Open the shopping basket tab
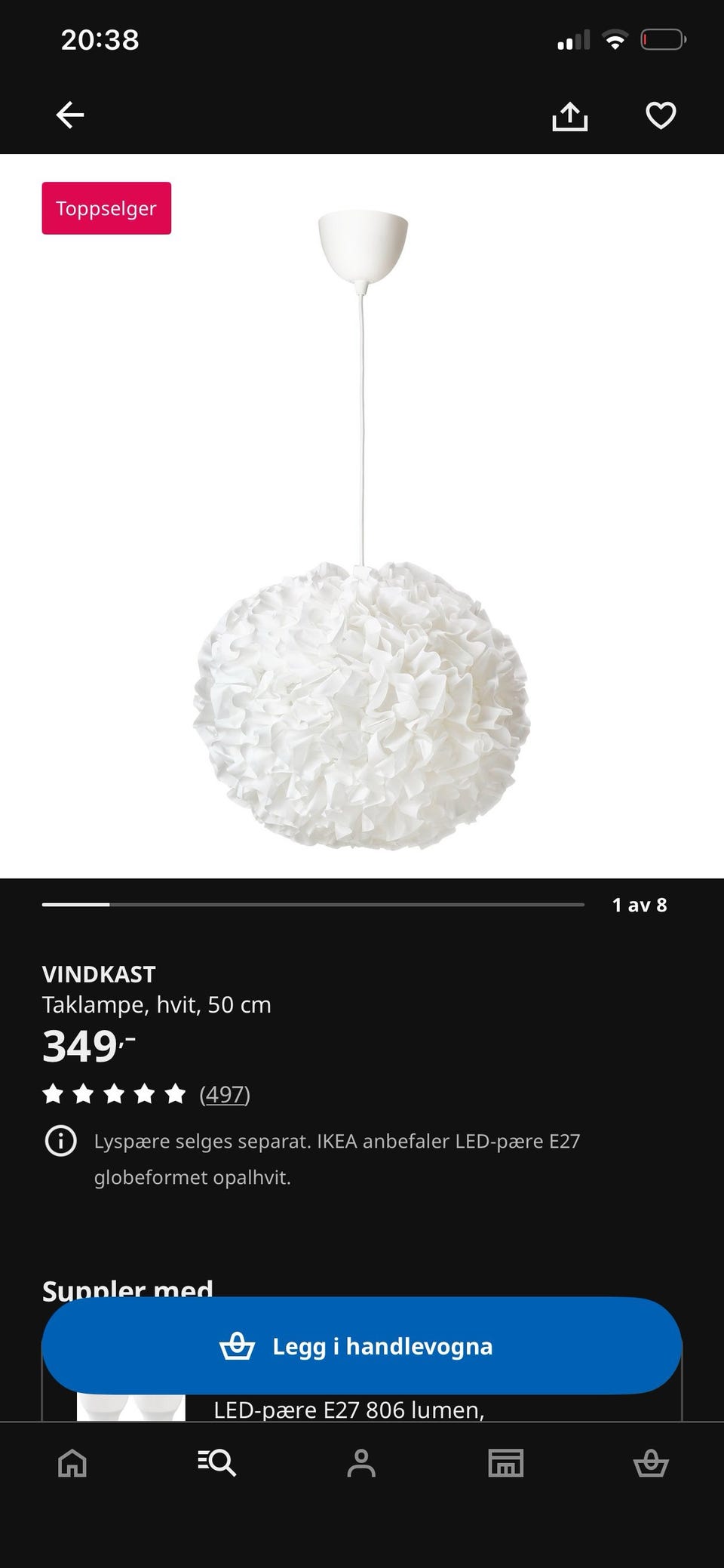 coord(651,1463)
